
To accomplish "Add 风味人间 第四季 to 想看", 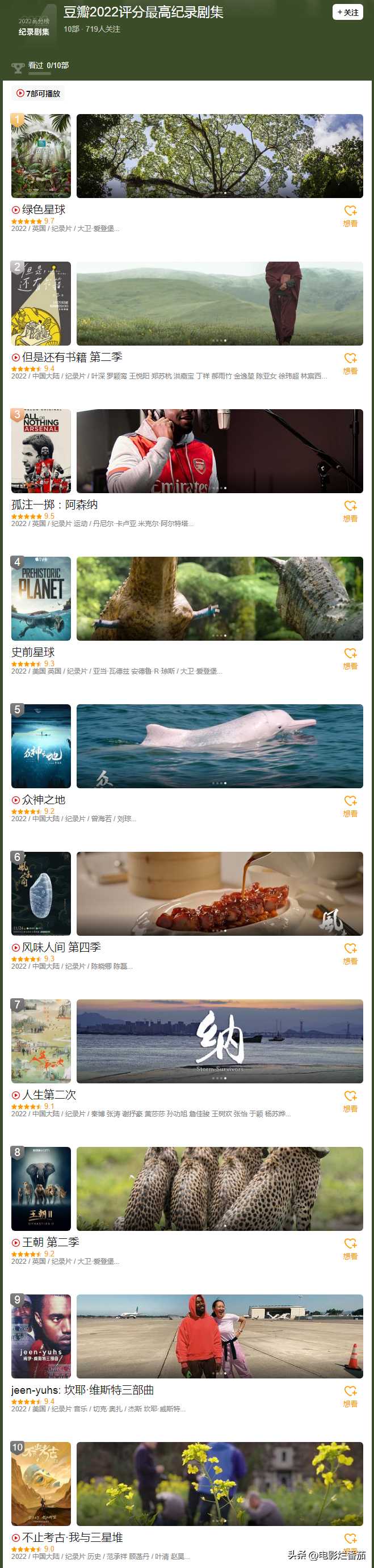I will coord(350,953).
